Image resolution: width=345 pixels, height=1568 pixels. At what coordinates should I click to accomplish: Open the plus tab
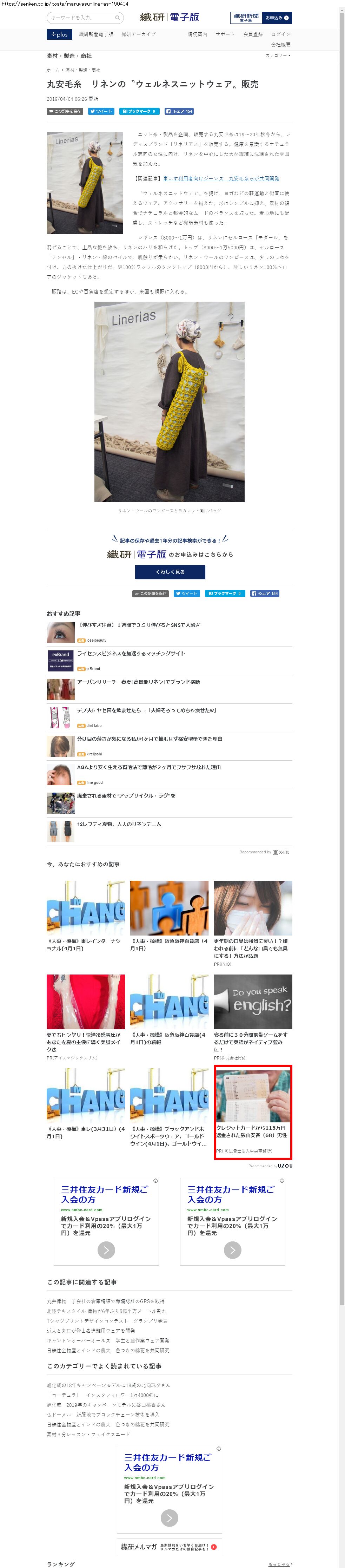59,35
